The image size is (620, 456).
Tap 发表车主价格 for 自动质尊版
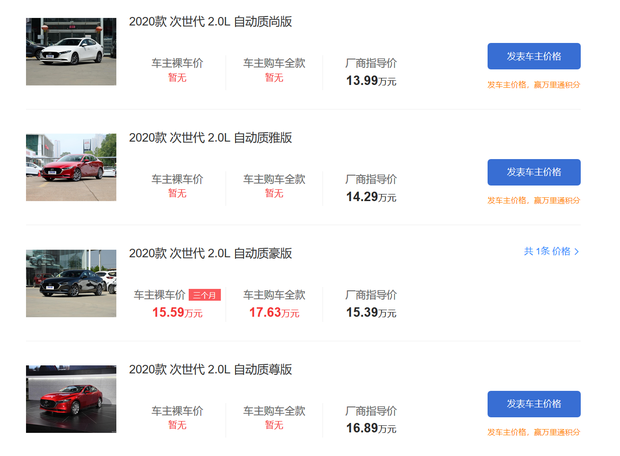click(x=534, y=404)
